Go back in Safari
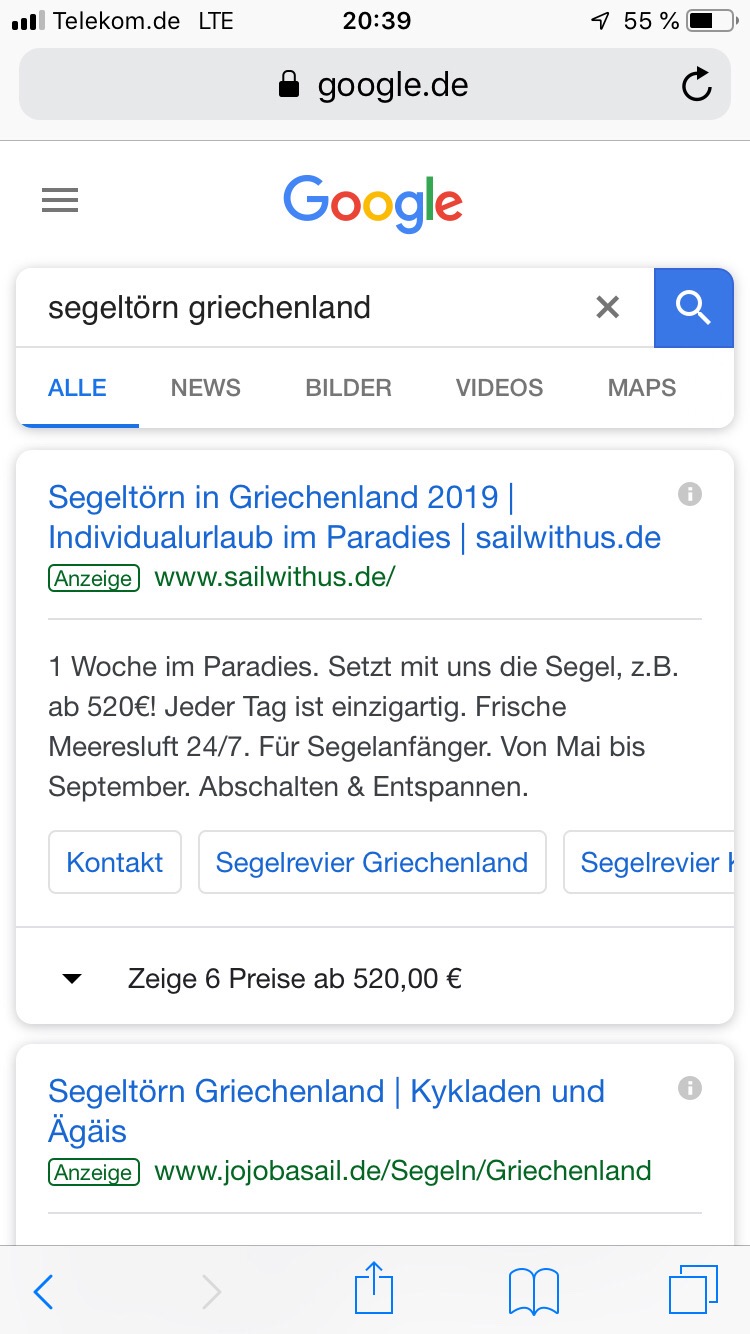Screen dimensions: 750x1334 (44, 1291)
